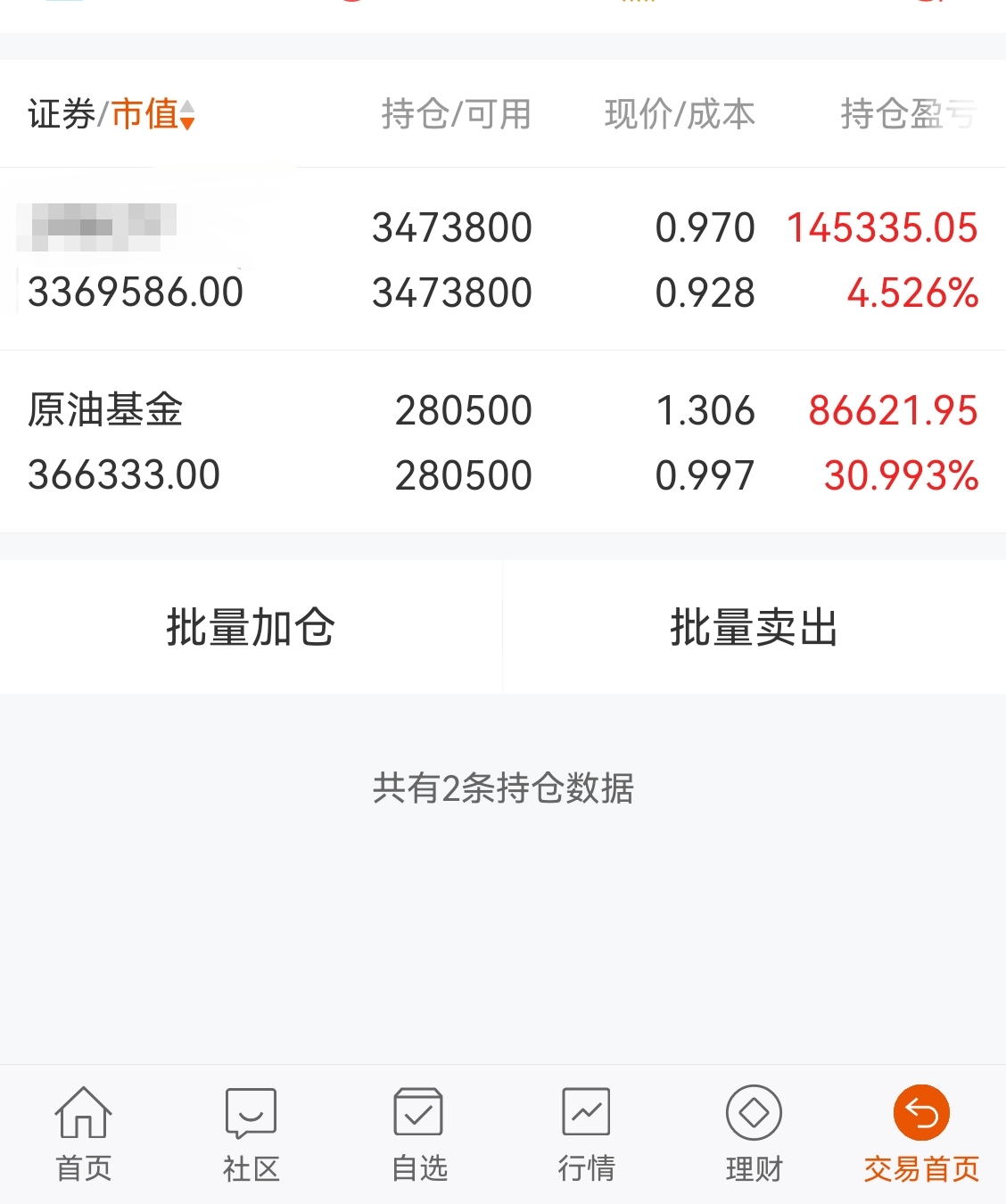Return to 交易首页
Viewport: 1006px width, 1204px height.
coord(921,1133)
